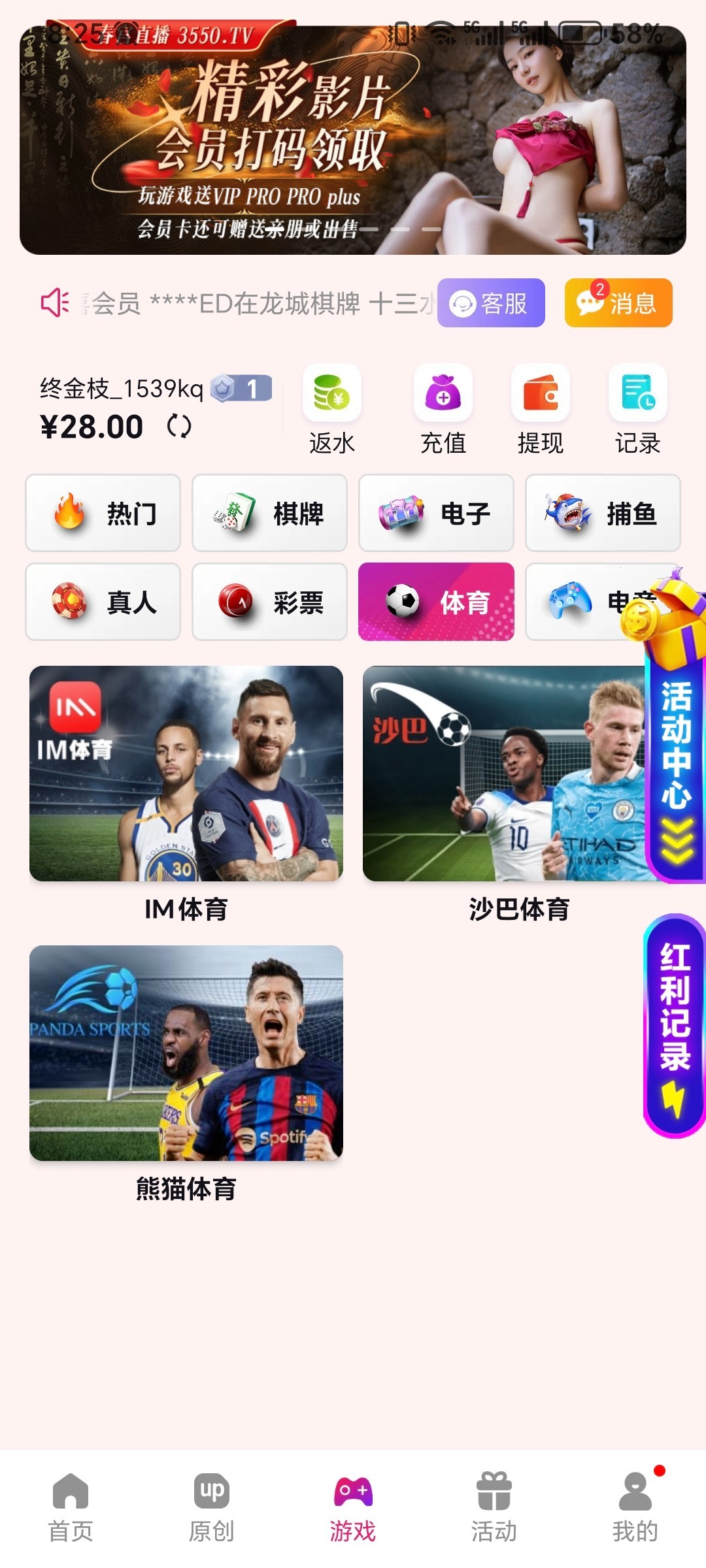Open 客服 customer service

point(490,303)
